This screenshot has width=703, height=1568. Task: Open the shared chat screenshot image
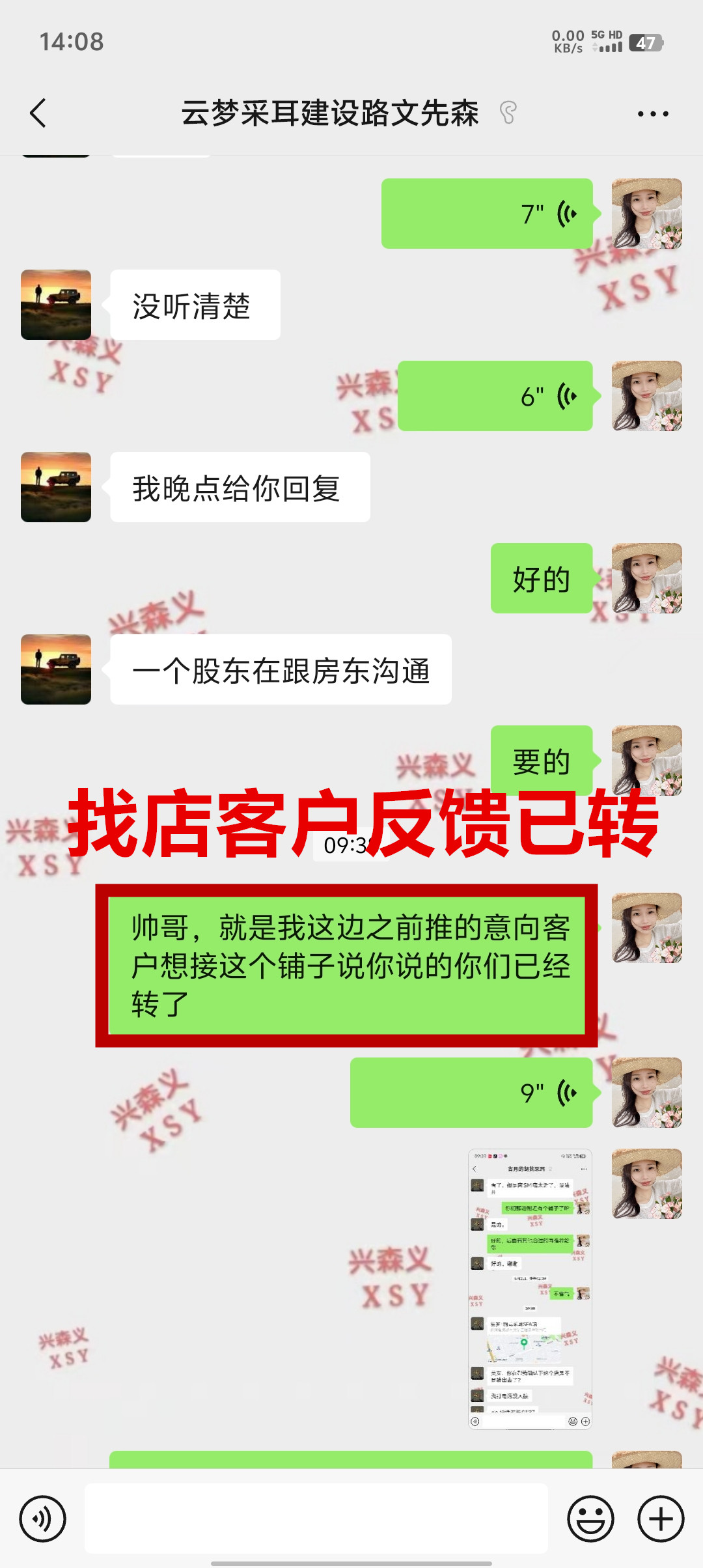click(530, 1289)
